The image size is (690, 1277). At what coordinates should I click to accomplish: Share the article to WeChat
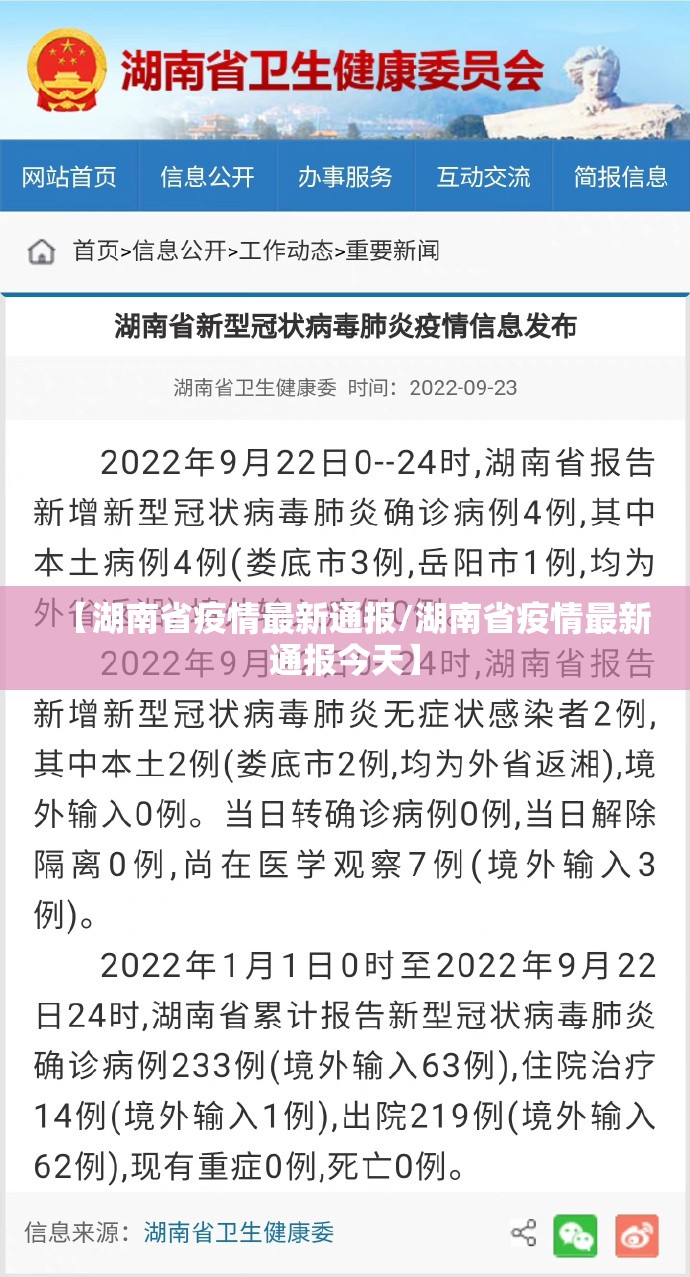(575, 1235)
